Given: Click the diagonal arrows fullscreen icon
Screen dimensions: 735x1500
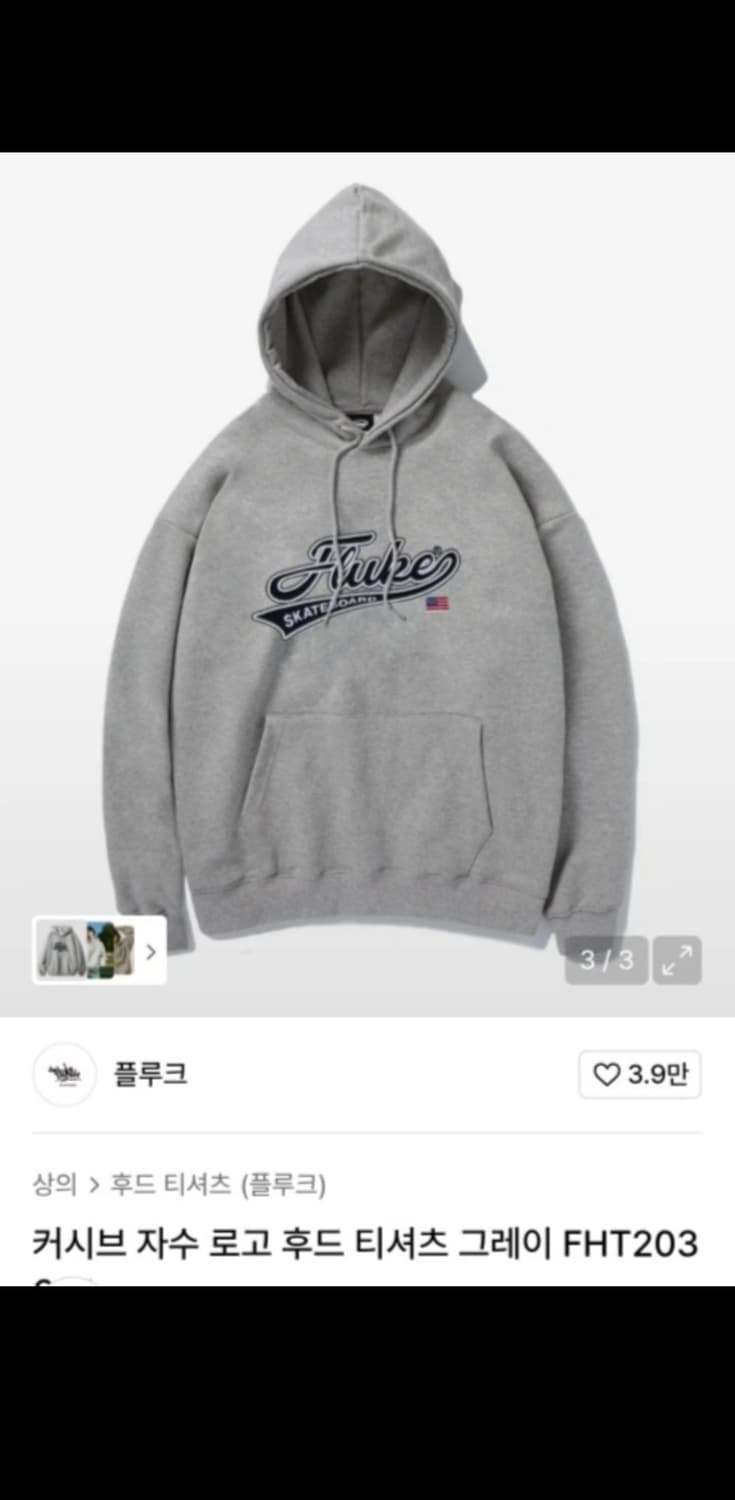Looking at the screenshot, I should [x=678, y=958].
